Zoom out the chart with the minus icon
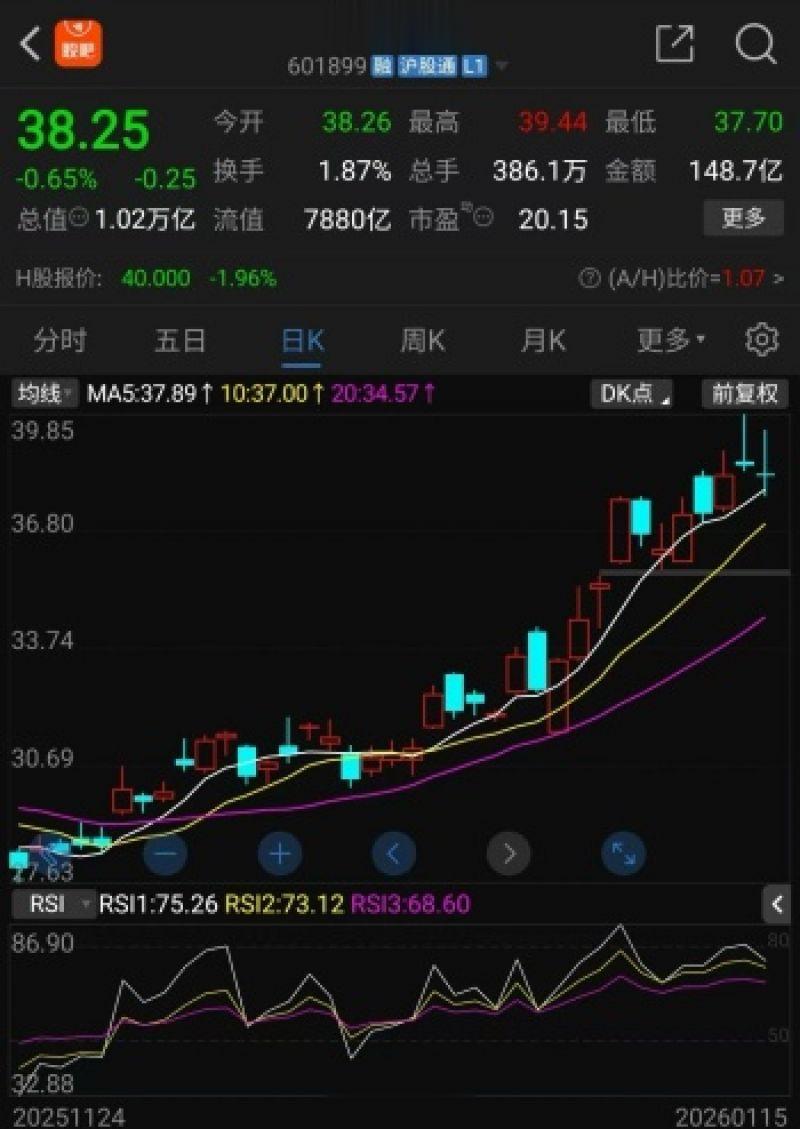800x1129 pixels. pos(165,854)
